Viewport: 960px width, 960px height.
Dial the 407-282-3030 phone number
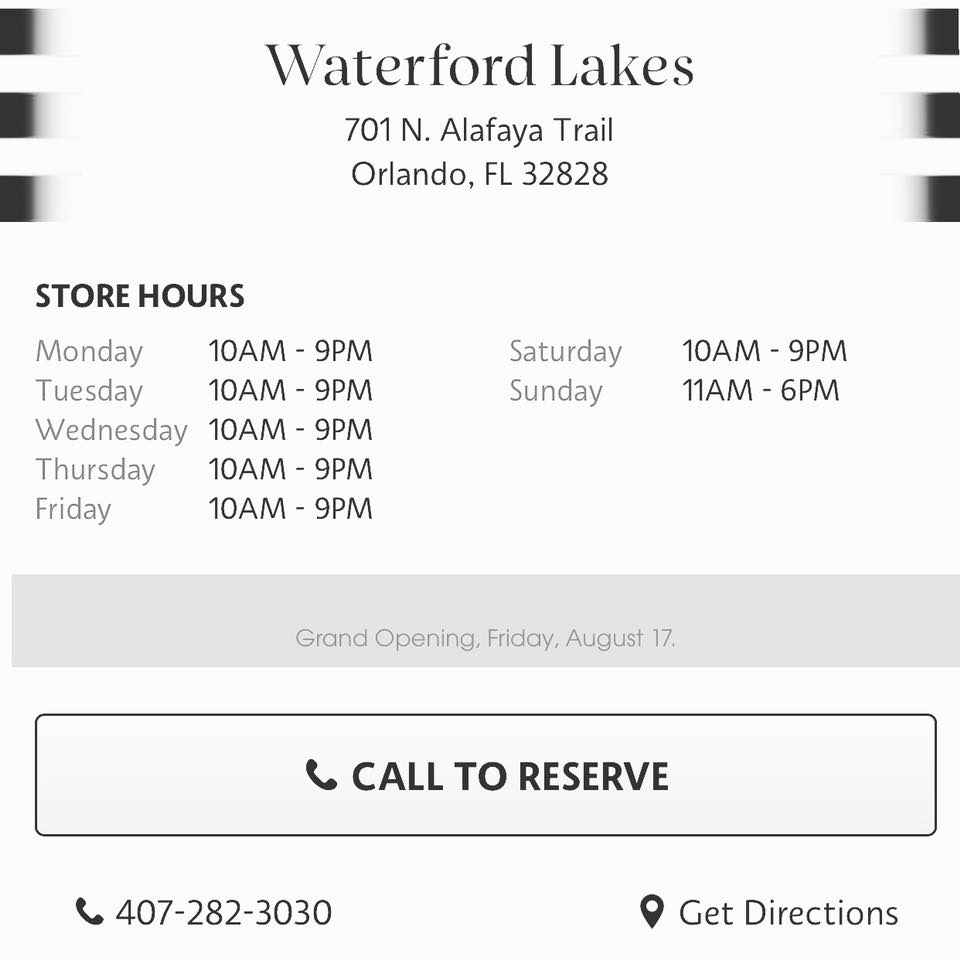[205, 912]
